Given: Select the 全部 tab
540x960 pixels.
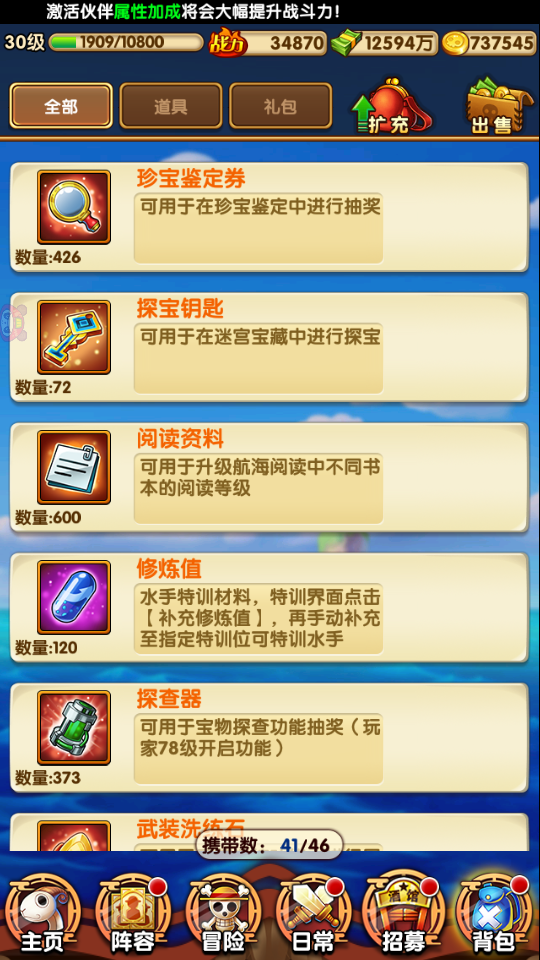Looking at the screenshot, I should [61, 106].
